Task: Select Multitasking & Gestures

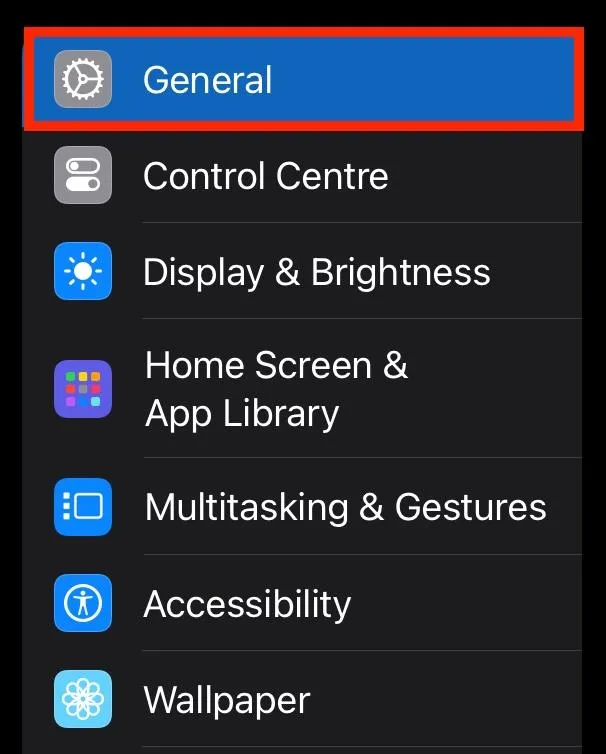Action: (300, 507)
